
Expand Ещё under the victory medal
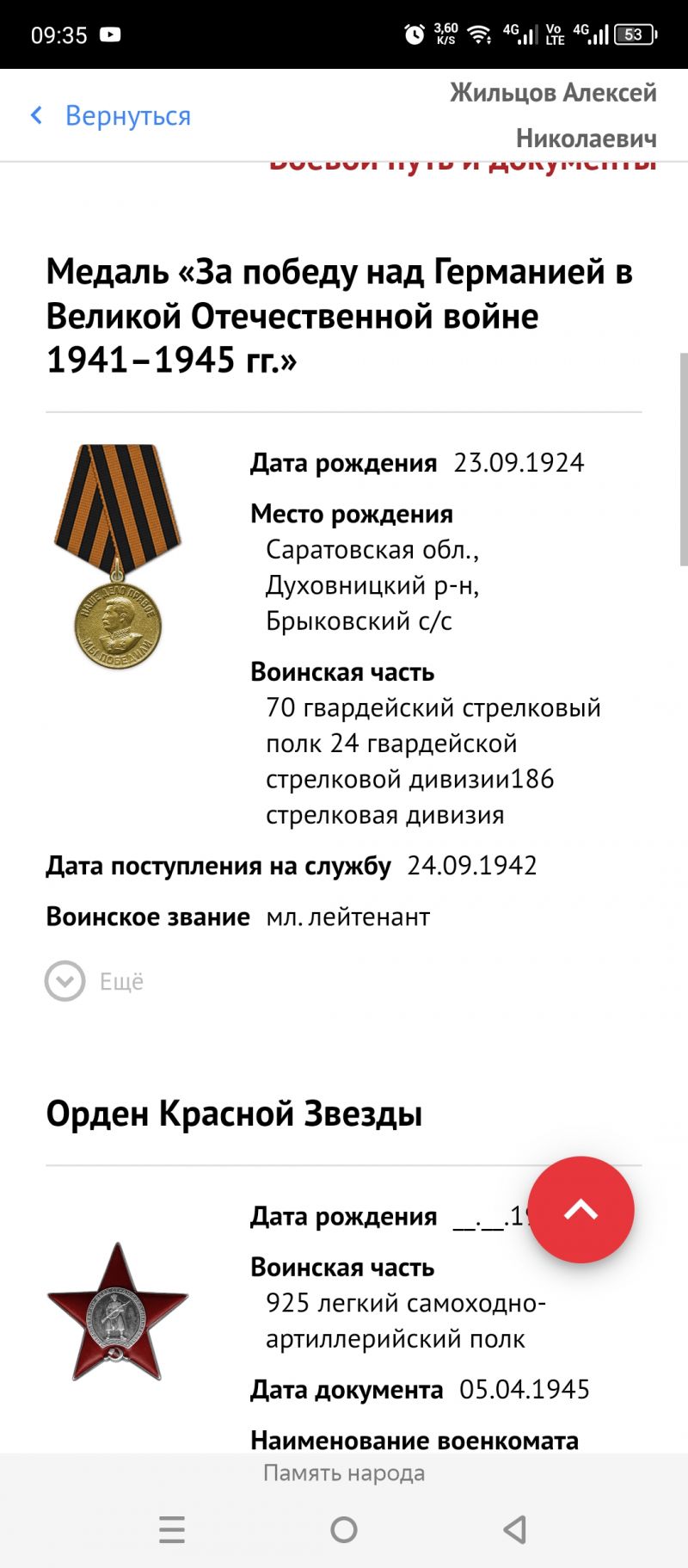[x=95, y=981]
